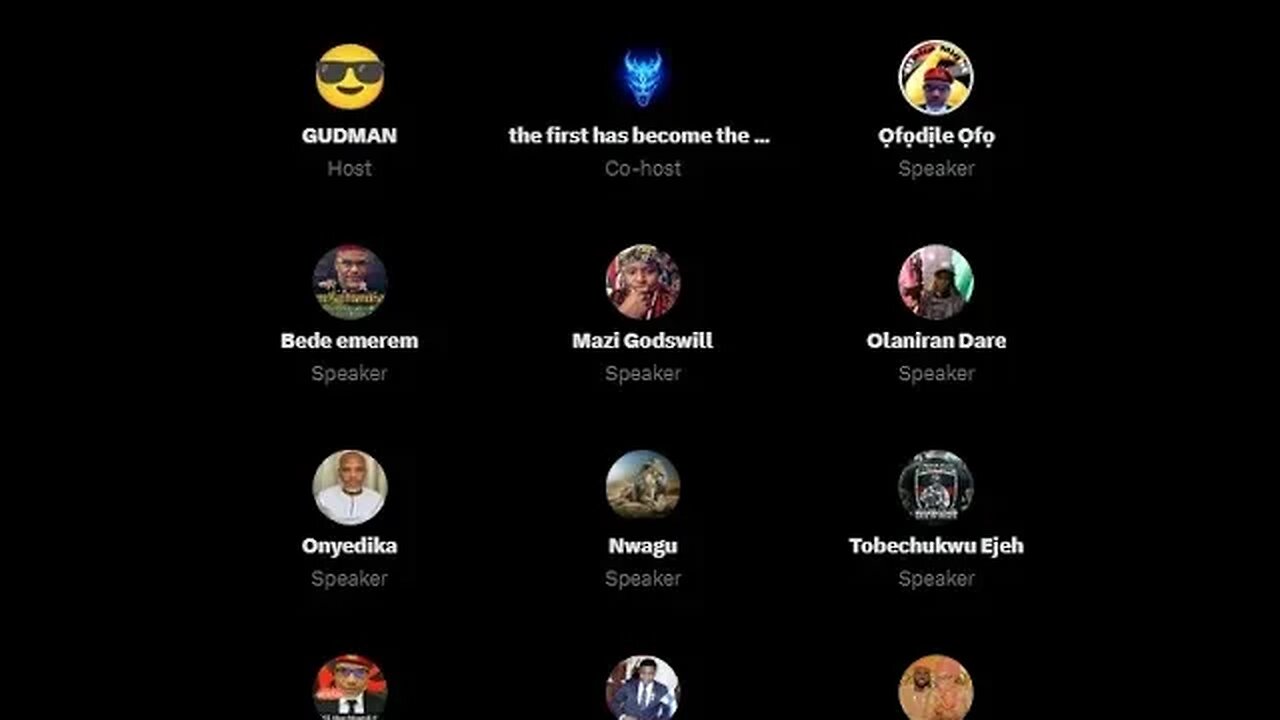Open host GUDMAN's profile
The width and height of the screenshot is (1280, 720).
pos(349,77)
